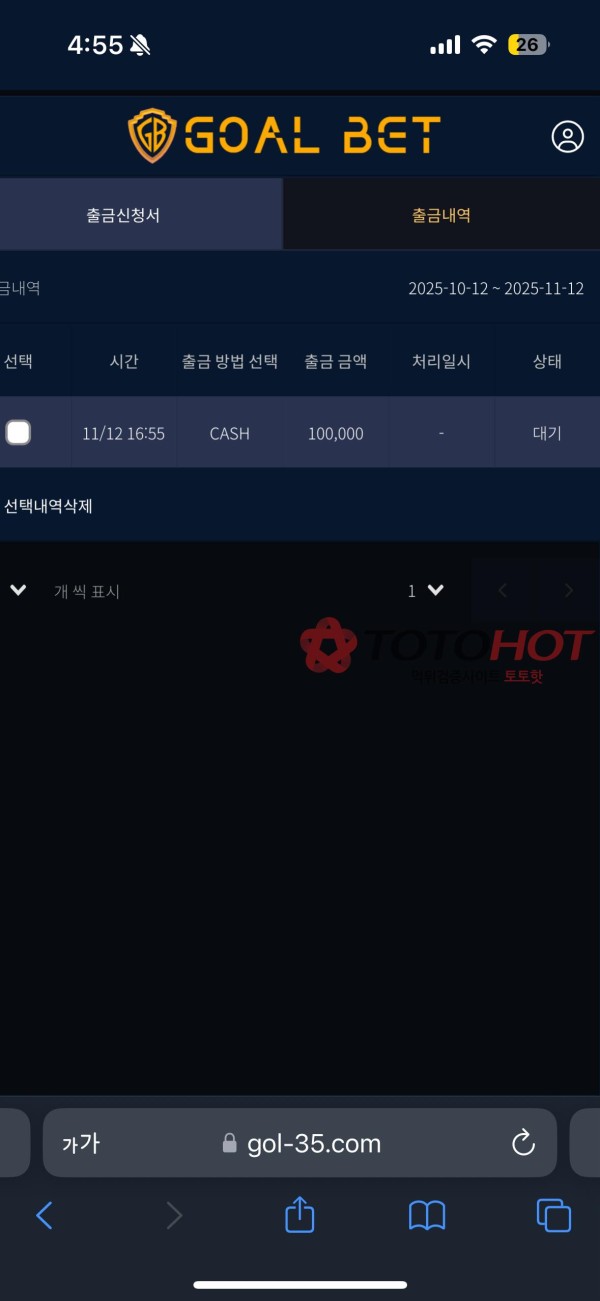Switch to the 출금내역 tab
This screenshot has height=1301, width=600.
point(441,215)
